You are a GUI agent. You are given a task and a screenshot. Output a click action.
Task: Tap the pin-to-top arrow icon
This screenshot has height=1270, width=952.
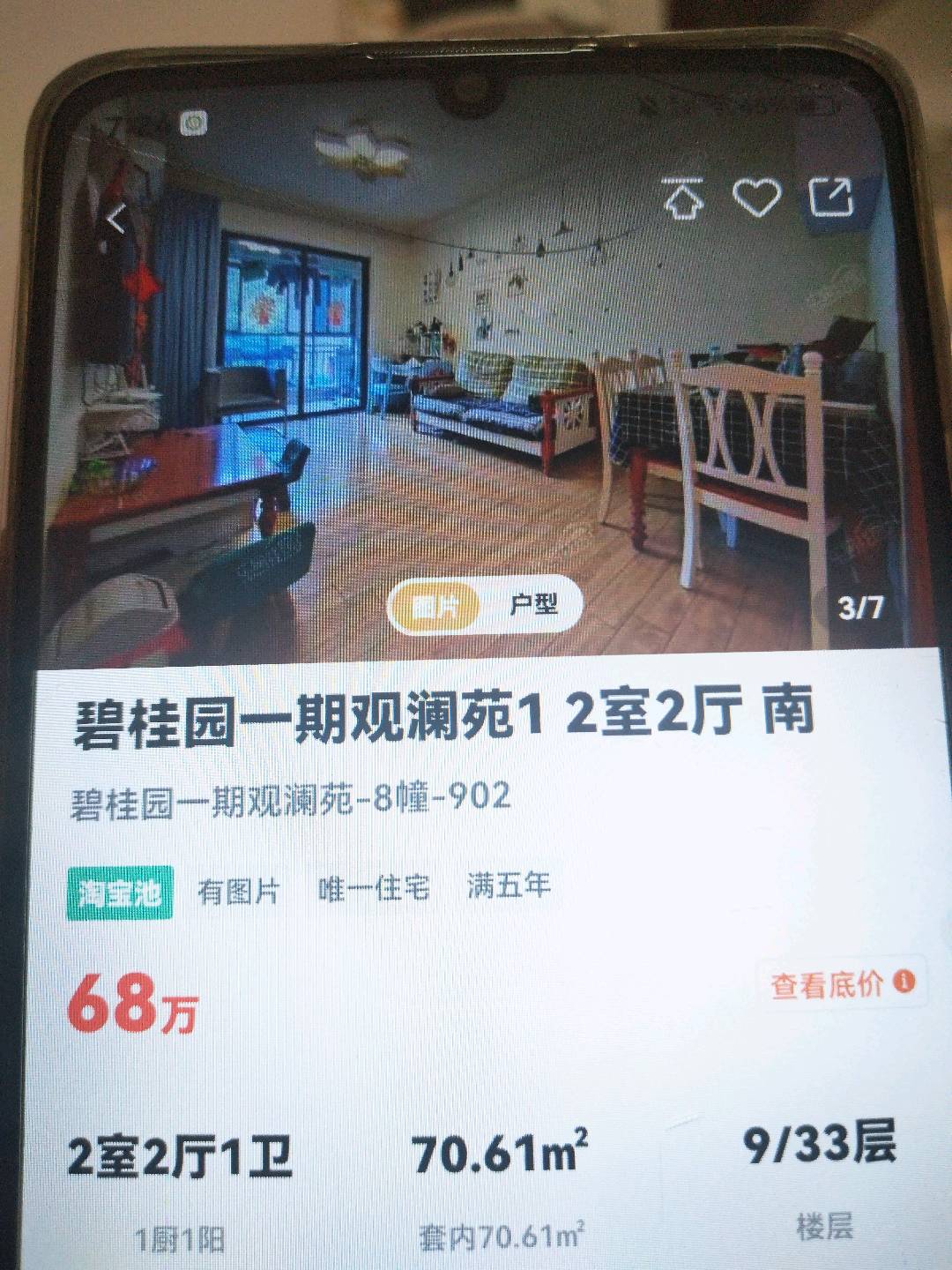(x=683, y=197)
